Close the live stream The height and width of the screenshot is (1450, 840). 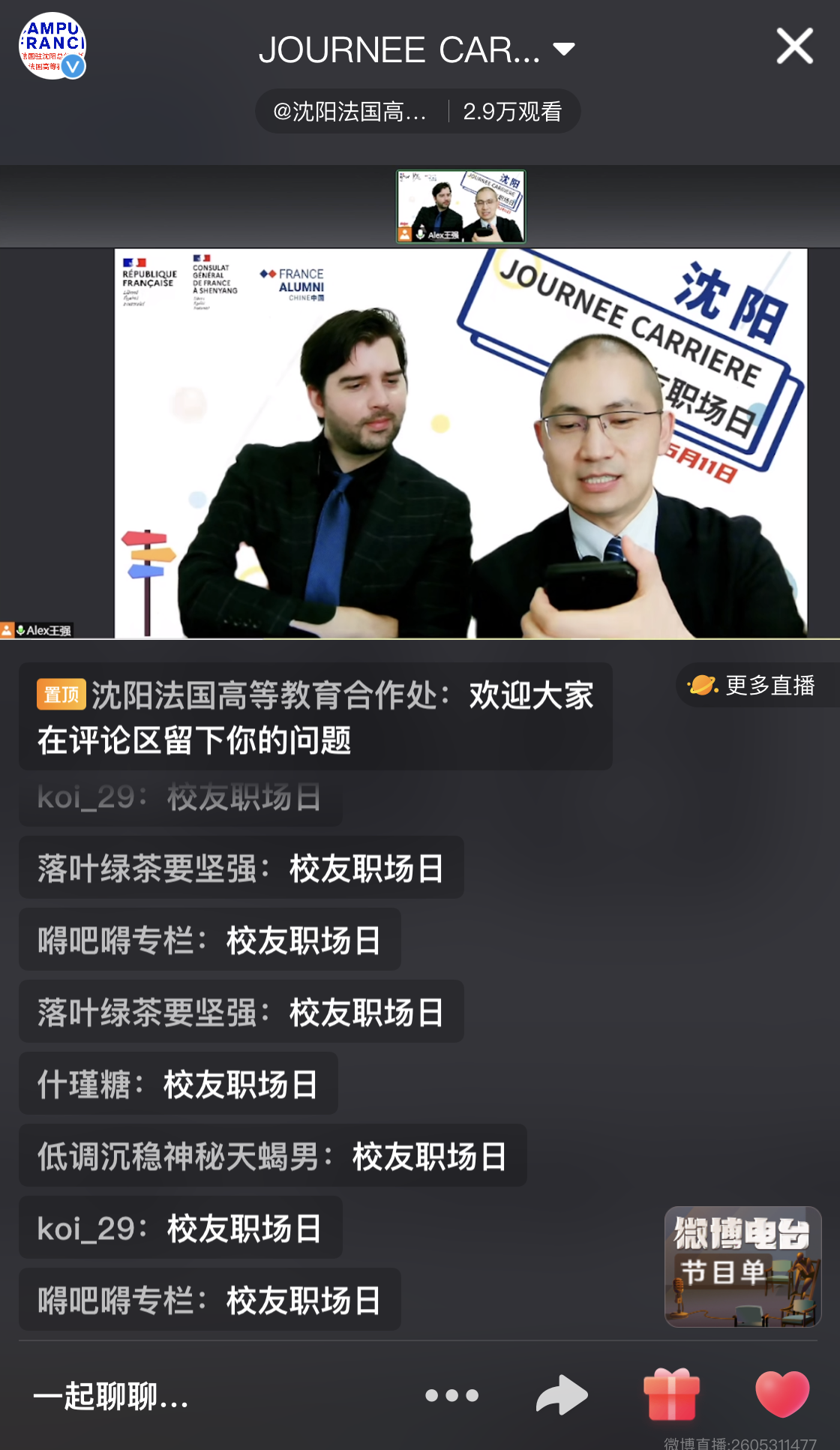click(794, 47)
